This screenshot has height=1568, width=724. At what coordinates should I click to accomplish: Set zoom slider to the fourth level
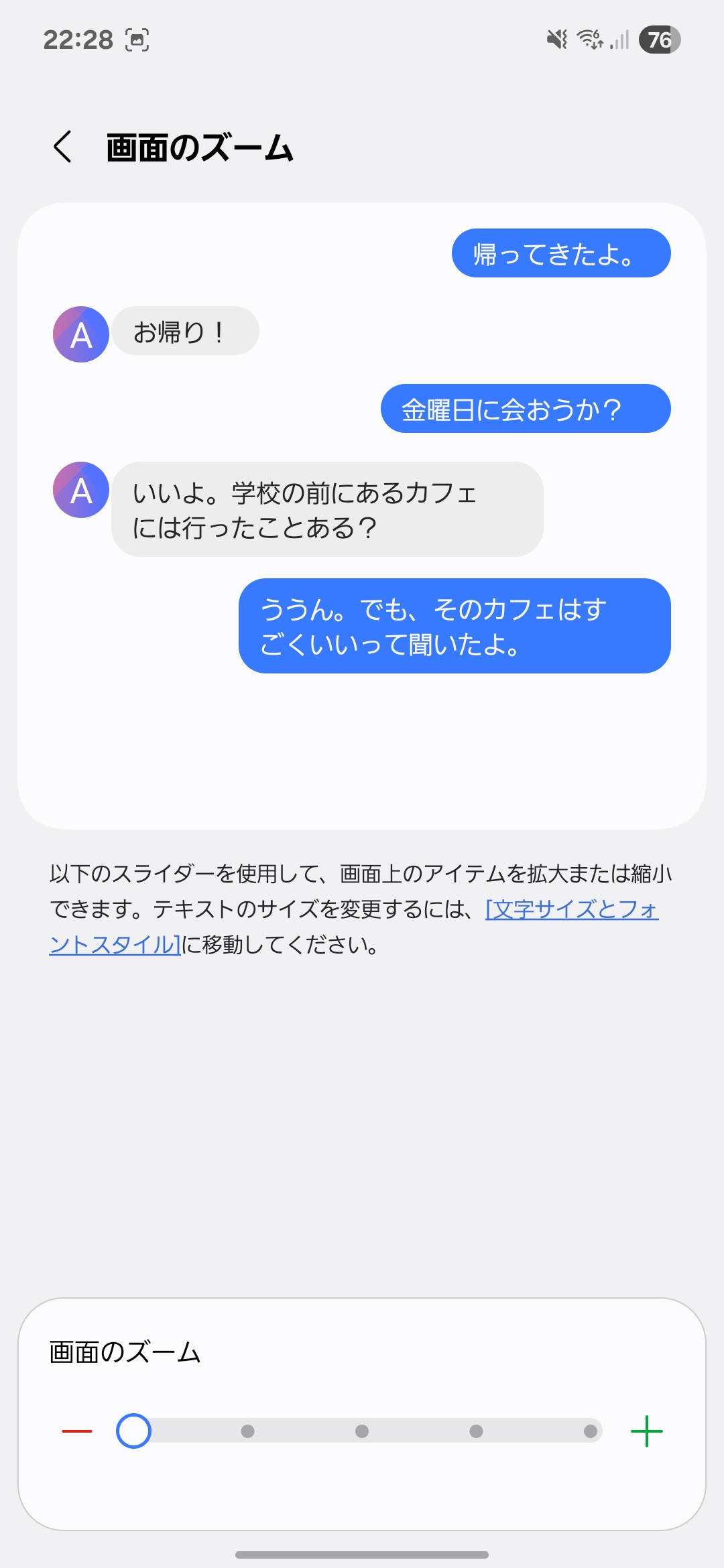pos(476,1431)
